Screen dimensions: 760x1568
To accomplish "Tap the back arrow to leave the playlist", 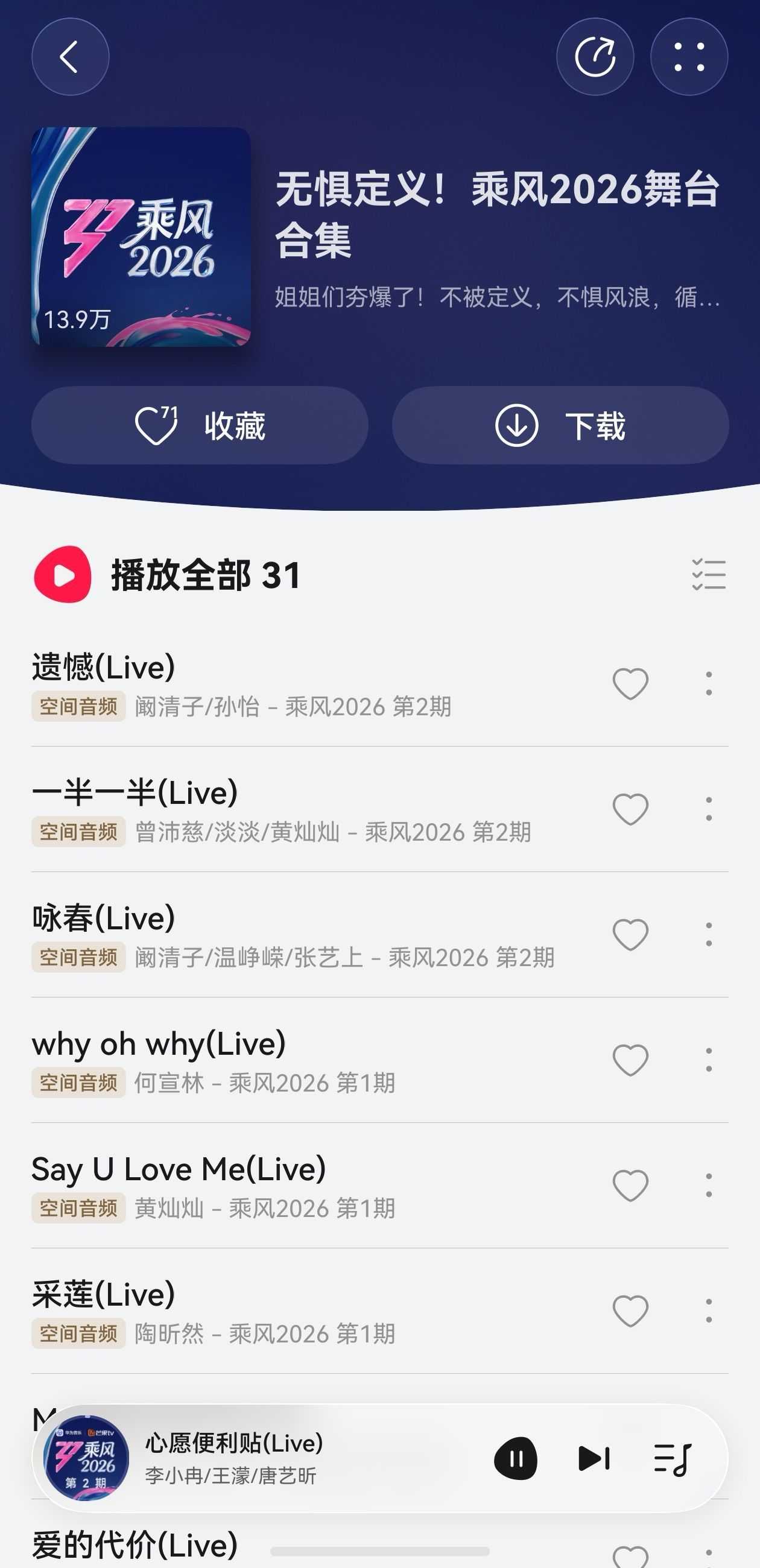I will 70,56.
